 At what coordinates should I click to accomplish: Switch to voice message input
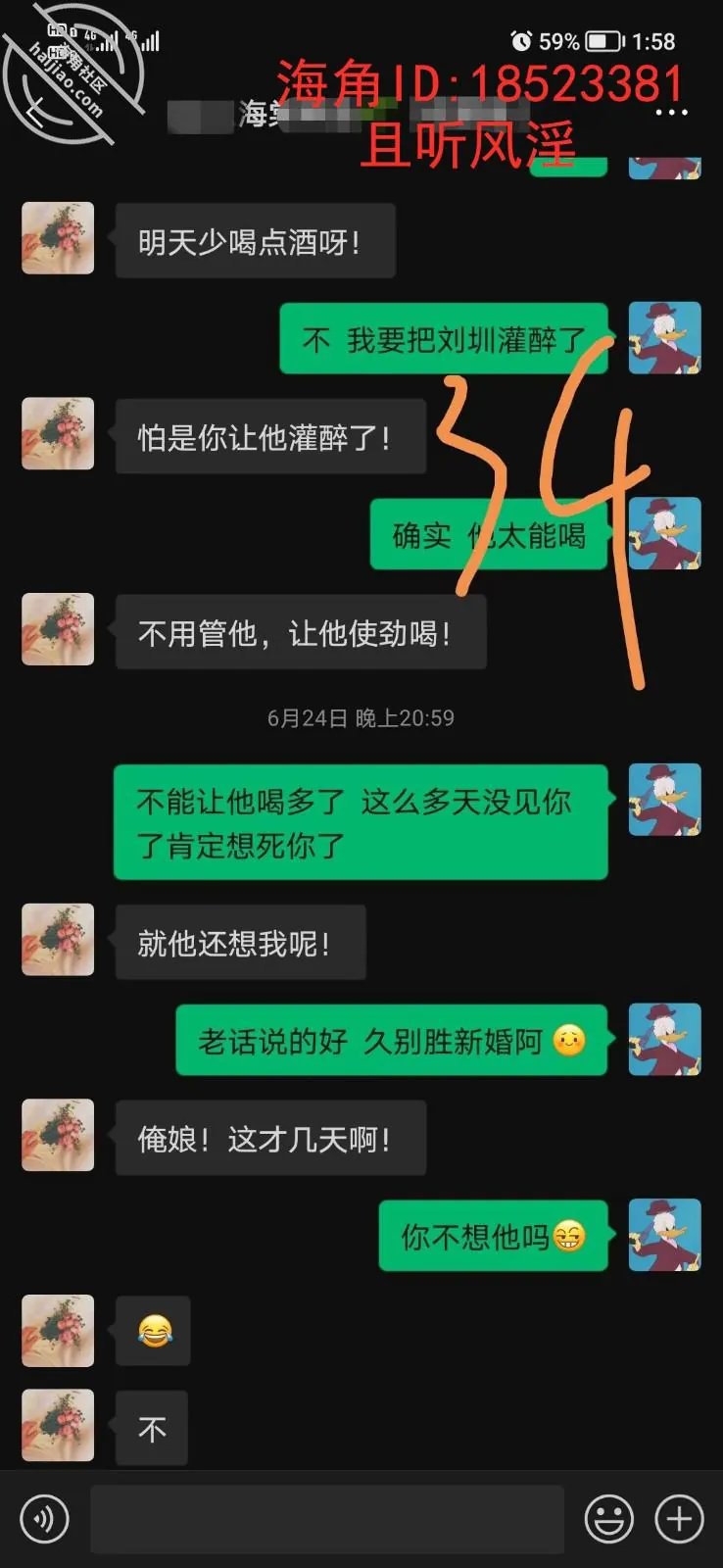tap(44, 1519)
